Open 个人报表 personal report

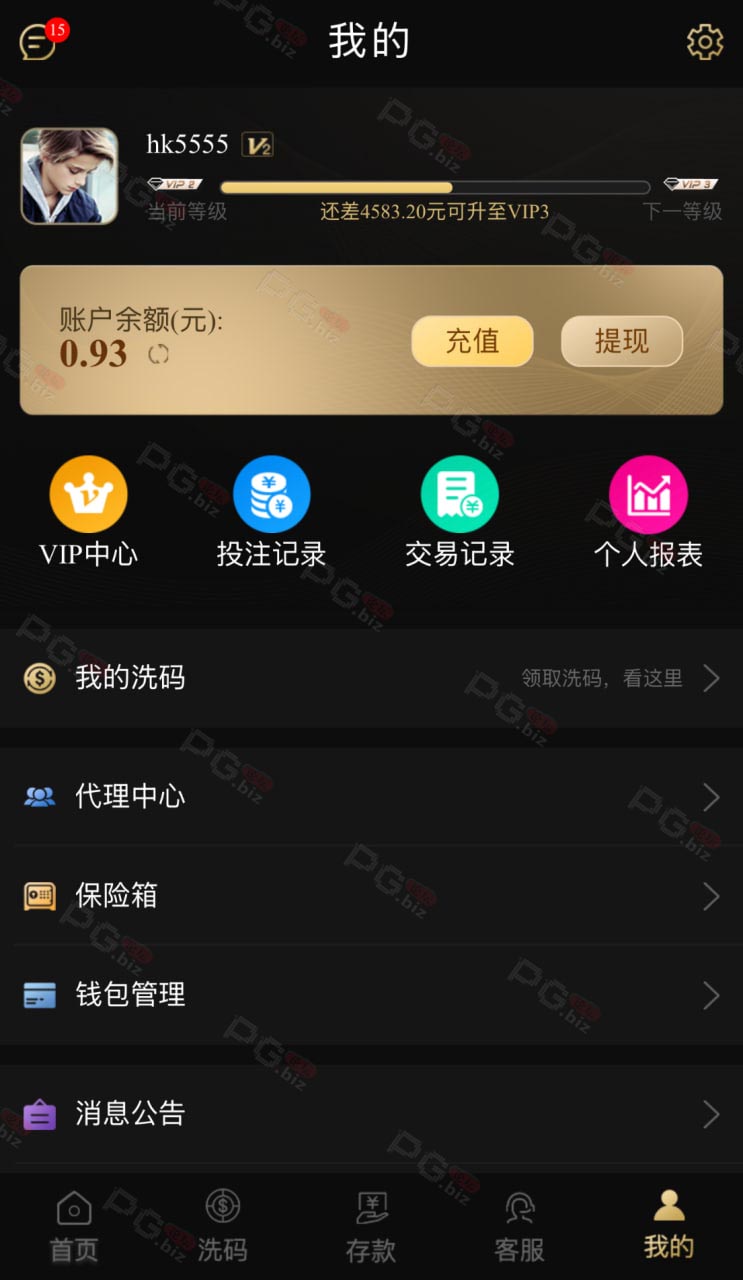[648, 512]
